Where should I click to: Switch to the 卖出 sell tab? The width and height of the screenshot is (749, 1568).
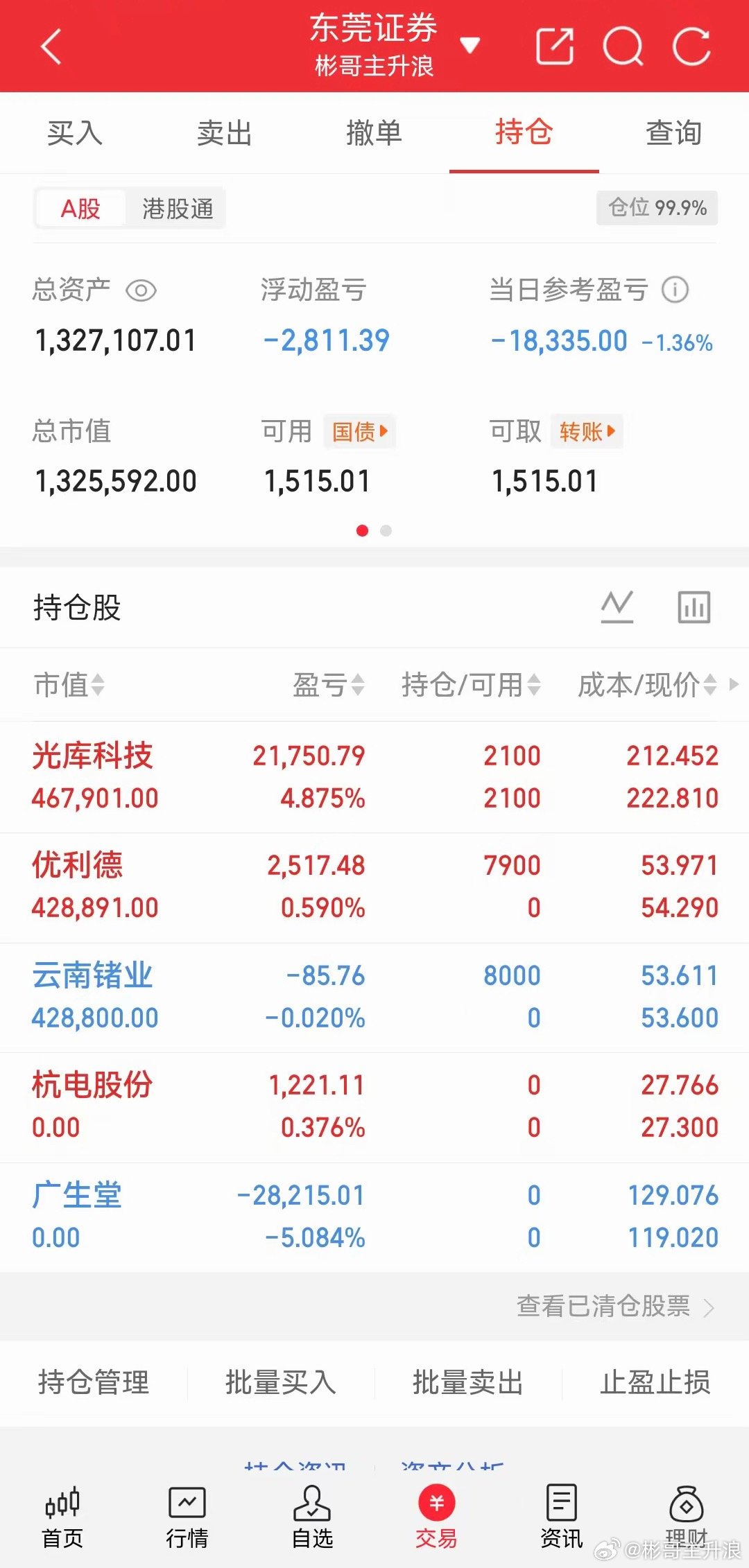[x=224, y=133]
